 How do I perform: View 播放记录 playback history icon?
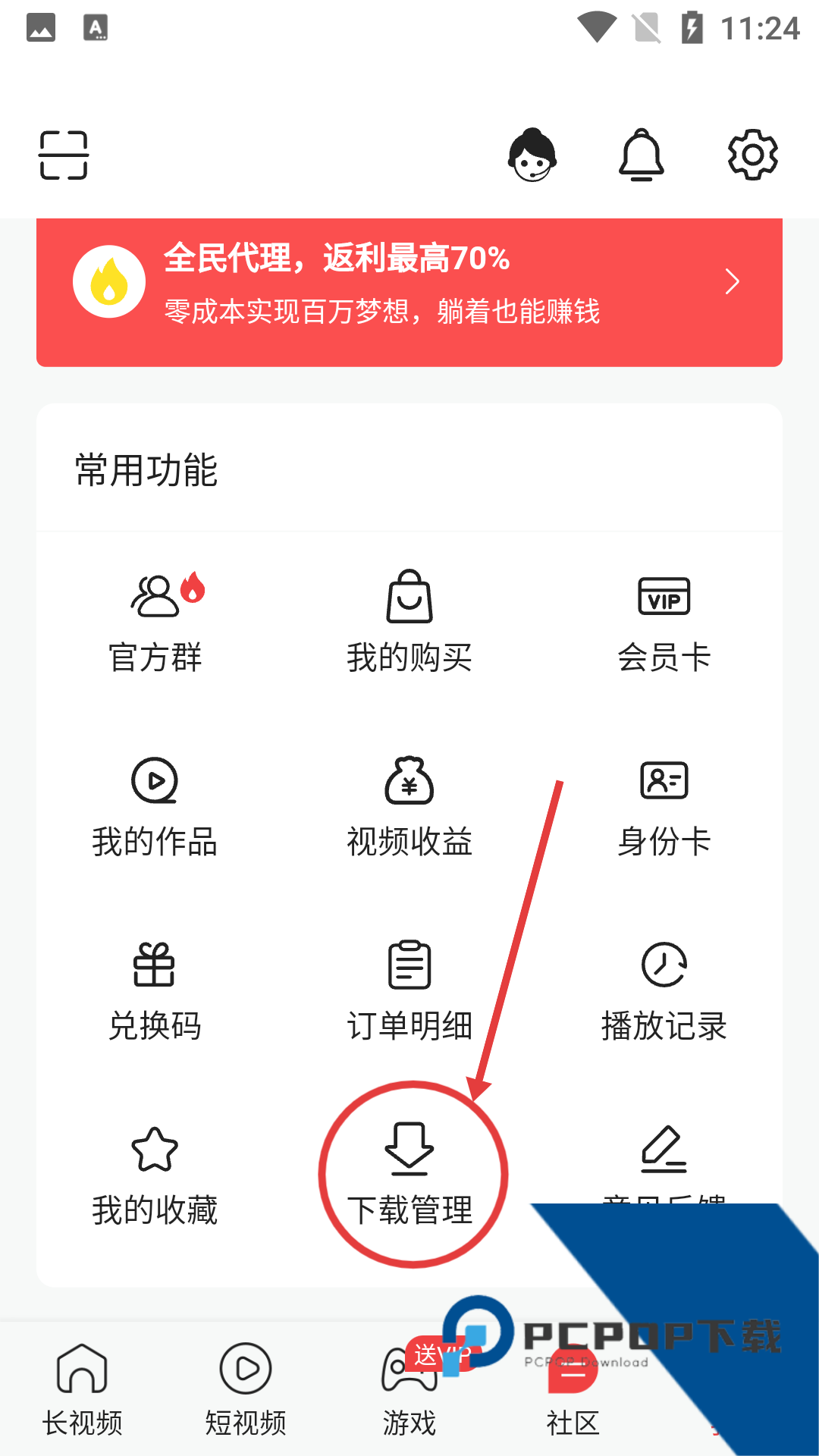(x=664, y=986)
